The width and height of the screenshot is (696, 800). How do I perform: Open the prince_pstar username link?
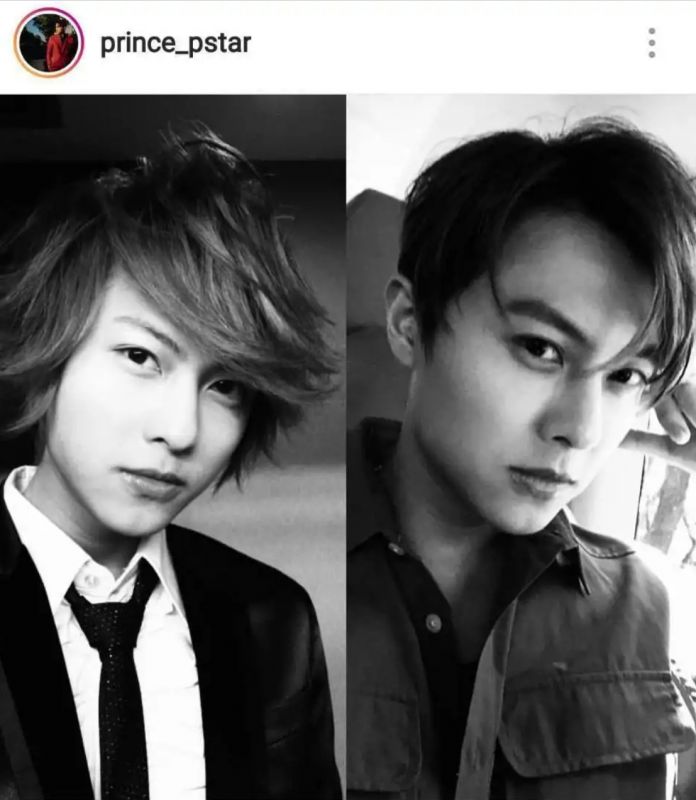click(175, 44)
